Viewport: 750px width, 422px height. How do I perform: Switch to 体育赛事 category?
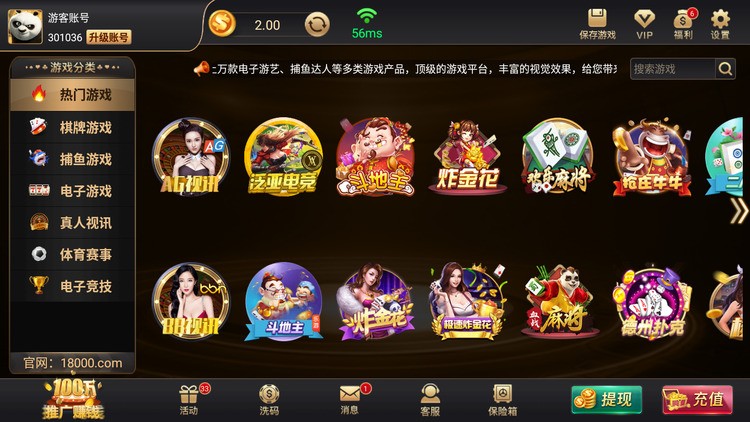point(72,254)
